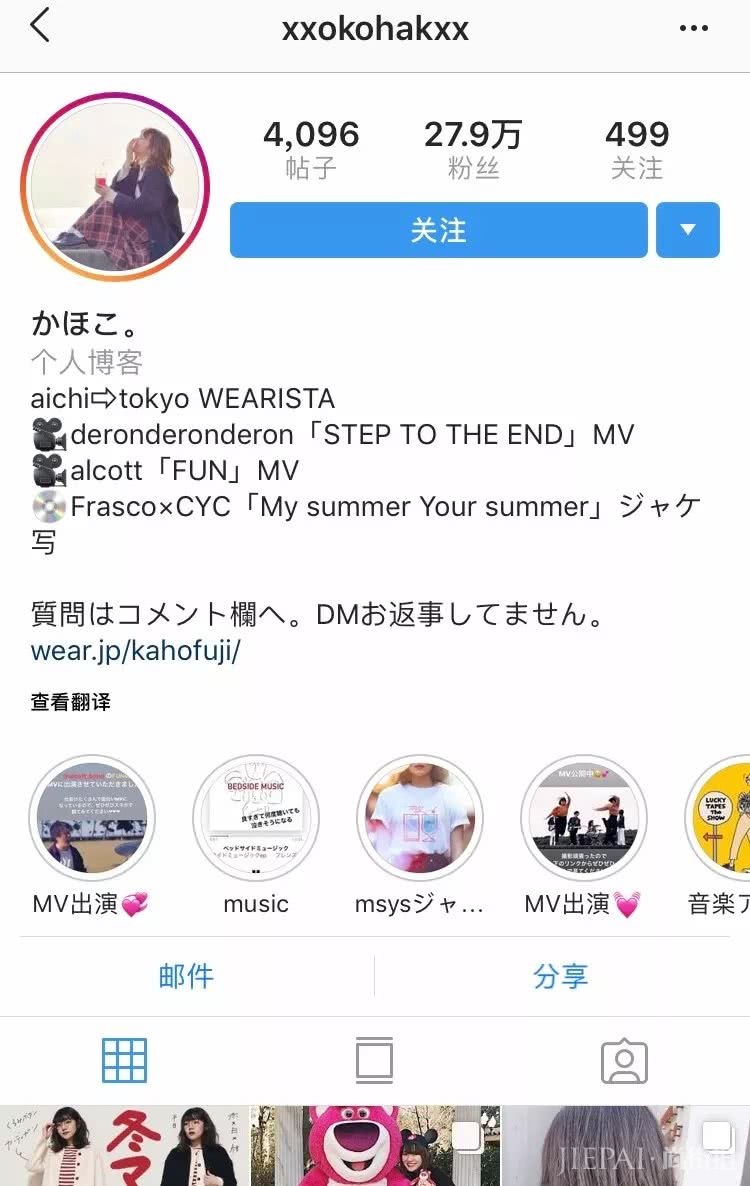Tap the 分享 share button
Screen dimensions: 750x1186
(x=561, y=976)
